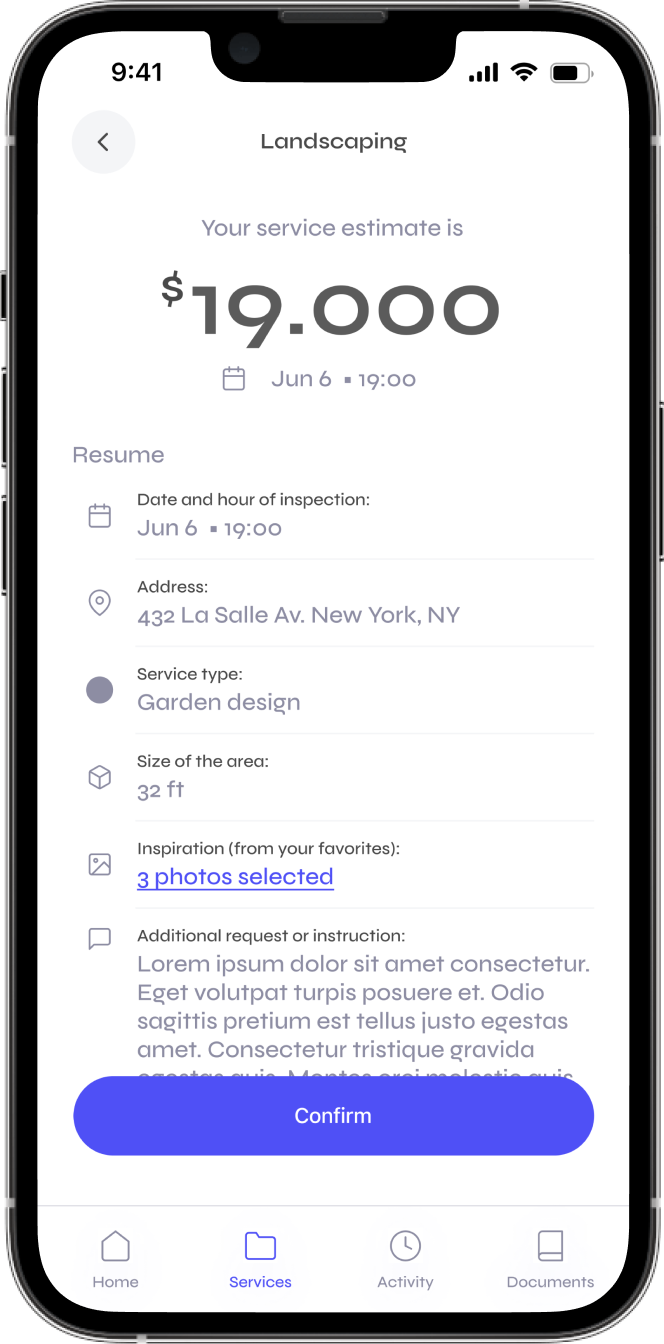
Task: Open the Services tab
Action: pos(260,1259)
